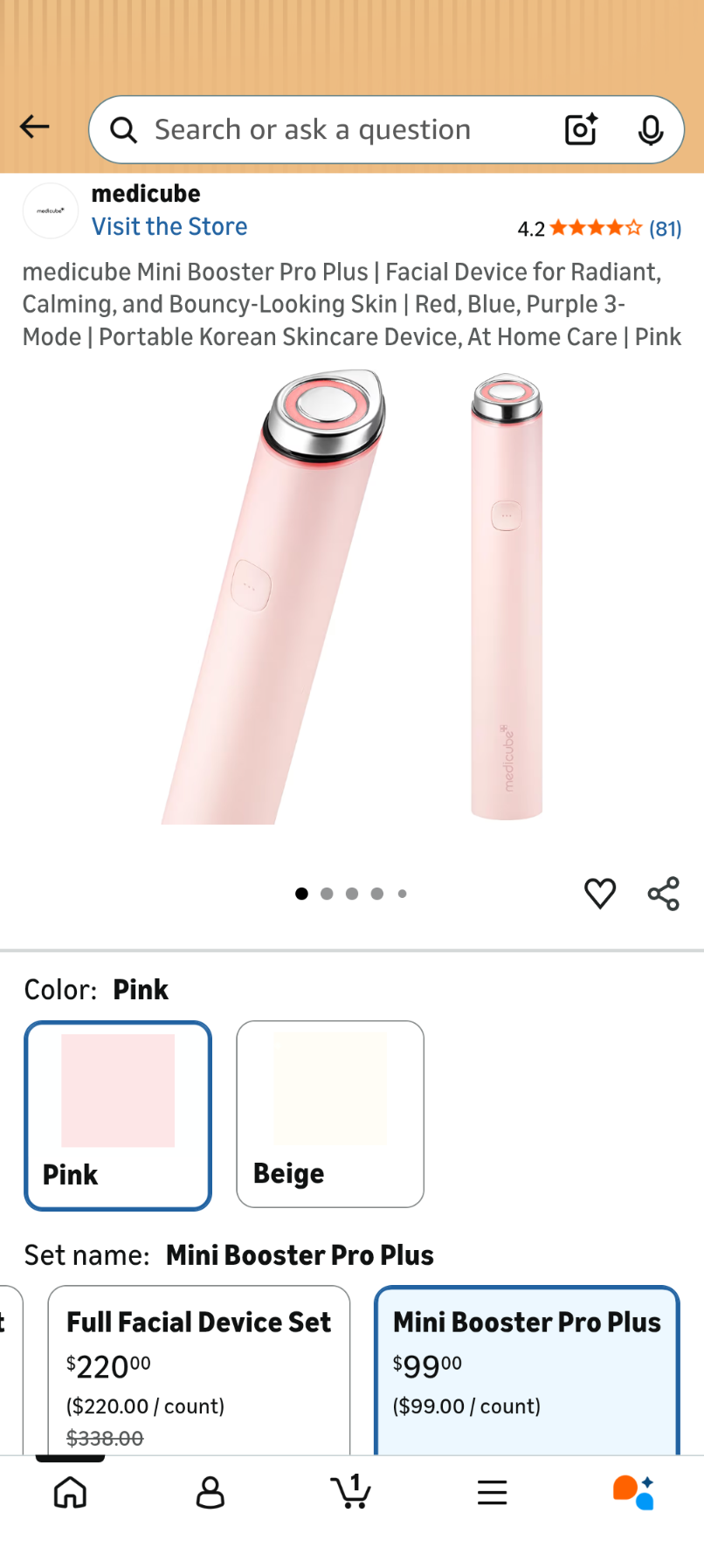This screenshot has width=704, height=1568.
Task: Open the hamburger menu tab
Action: coord(493,1493)
